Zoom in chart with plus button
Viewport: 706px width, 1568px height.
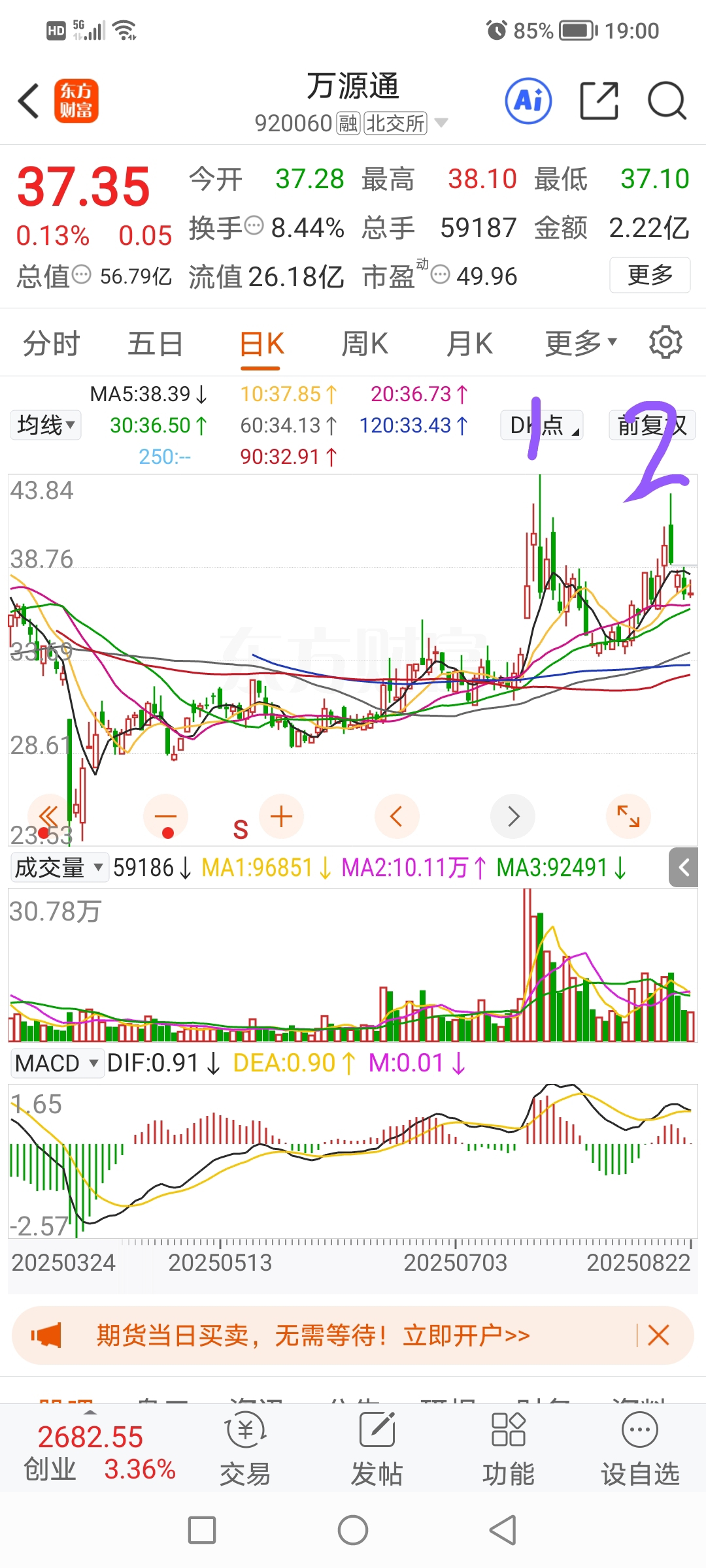click(x=281, y=817)
